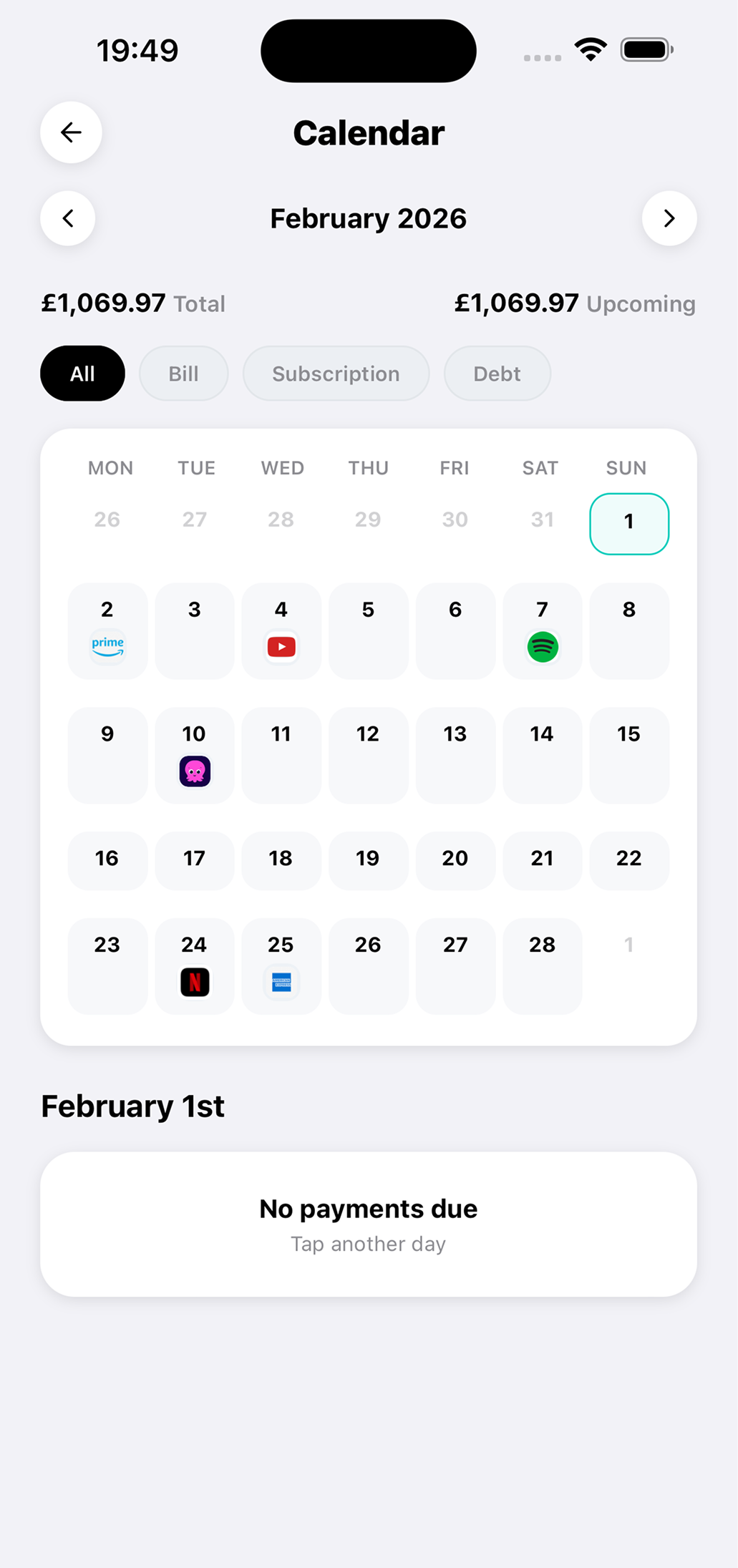Tap the 'Tap another day' prompt
738x1568 pixels.
(x=368, y=1244)
